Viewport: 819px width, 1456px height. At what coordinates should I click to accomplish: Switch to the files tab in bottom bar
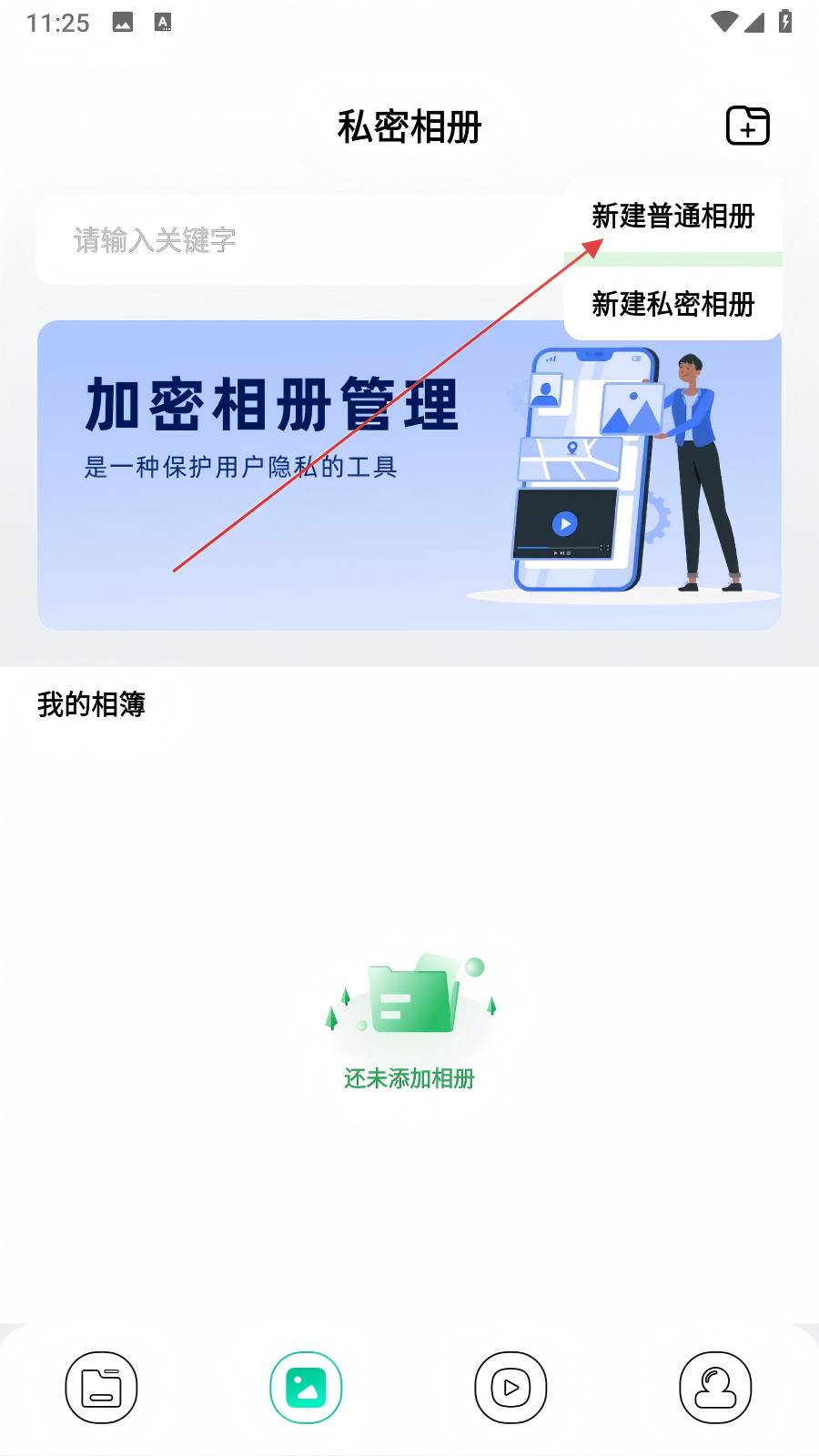(x=101, y=1388)
